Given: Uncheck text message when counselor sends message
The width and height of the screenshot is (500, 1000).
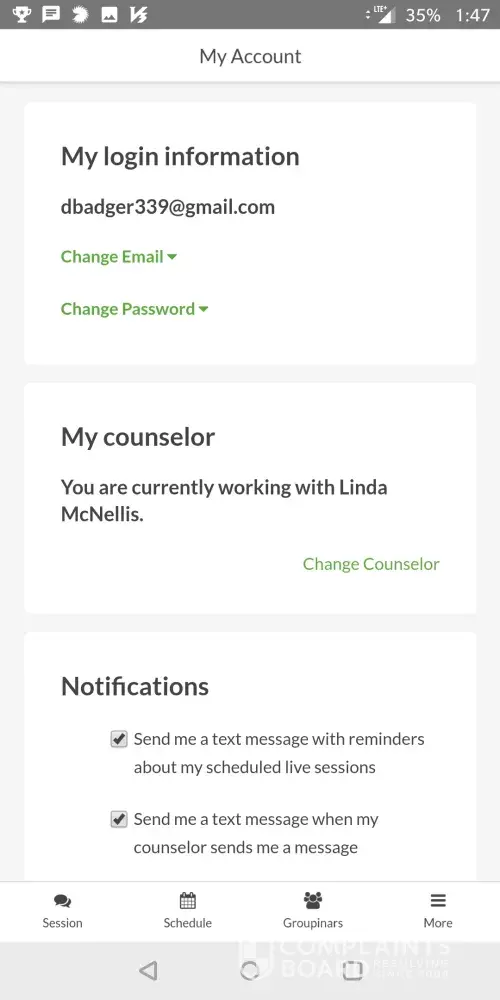Looking at the screenshot, I should coord(119,820).
